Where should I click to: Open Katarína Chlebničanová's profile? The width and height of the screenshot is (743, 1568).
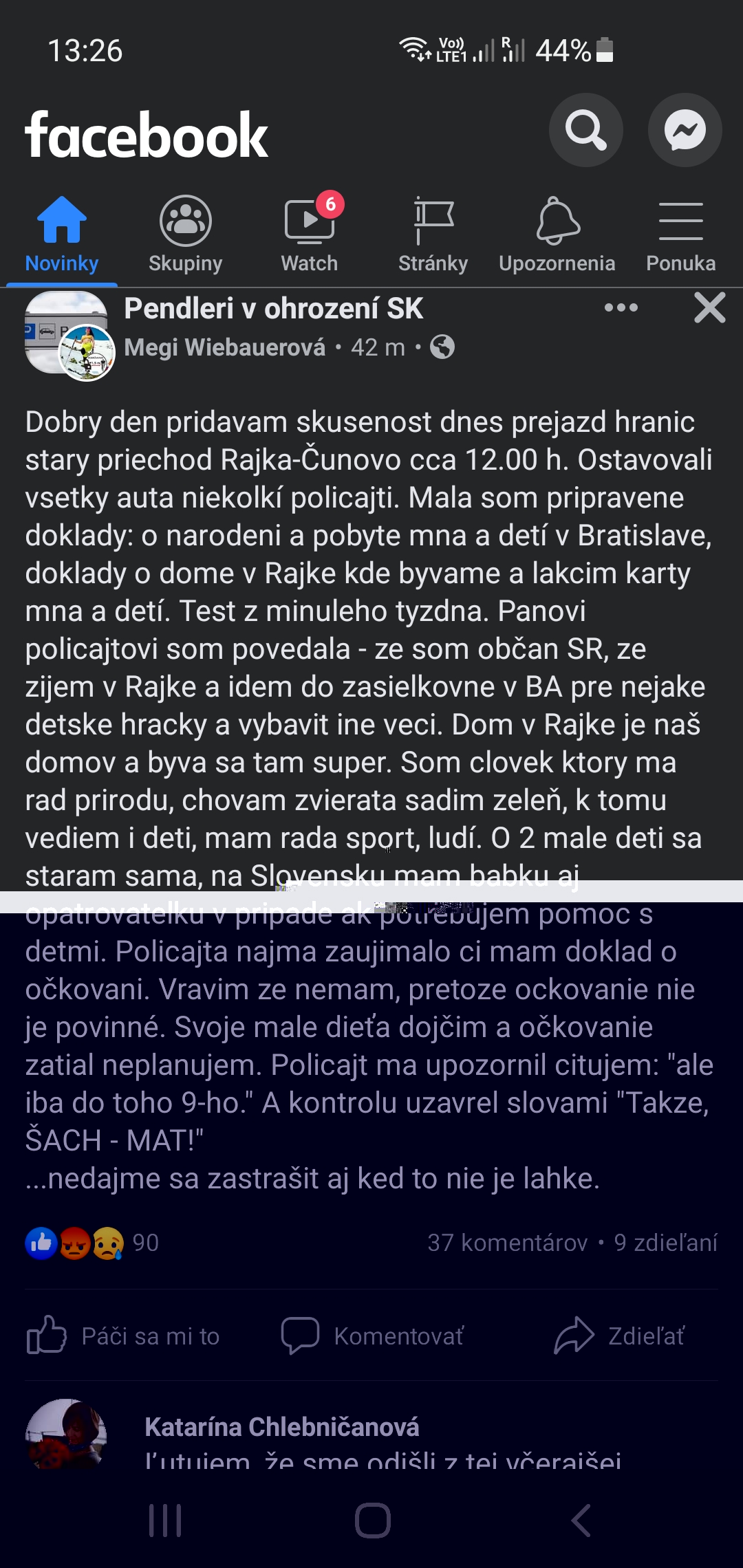281,1427
